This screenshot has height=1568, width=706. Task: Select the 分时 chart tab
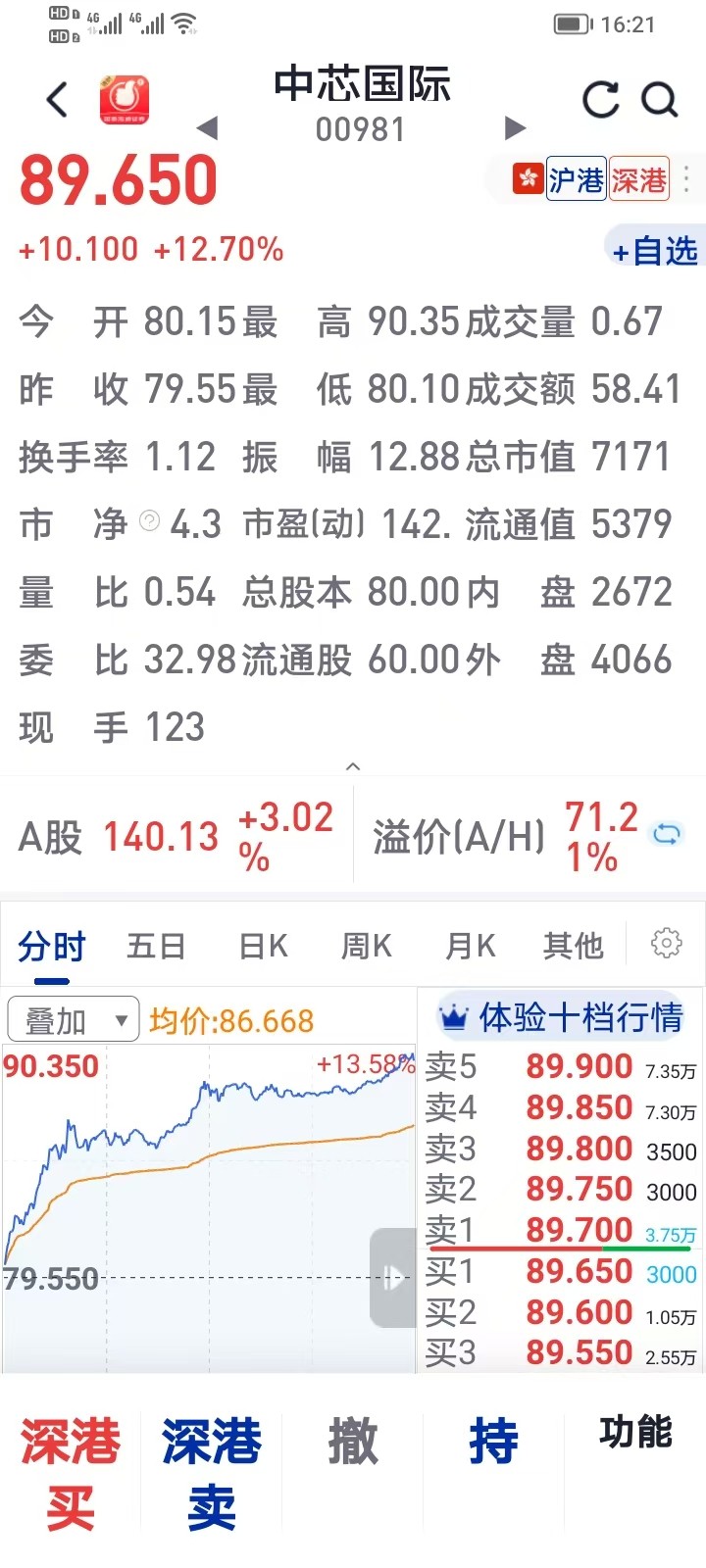[x=52, y=947]
